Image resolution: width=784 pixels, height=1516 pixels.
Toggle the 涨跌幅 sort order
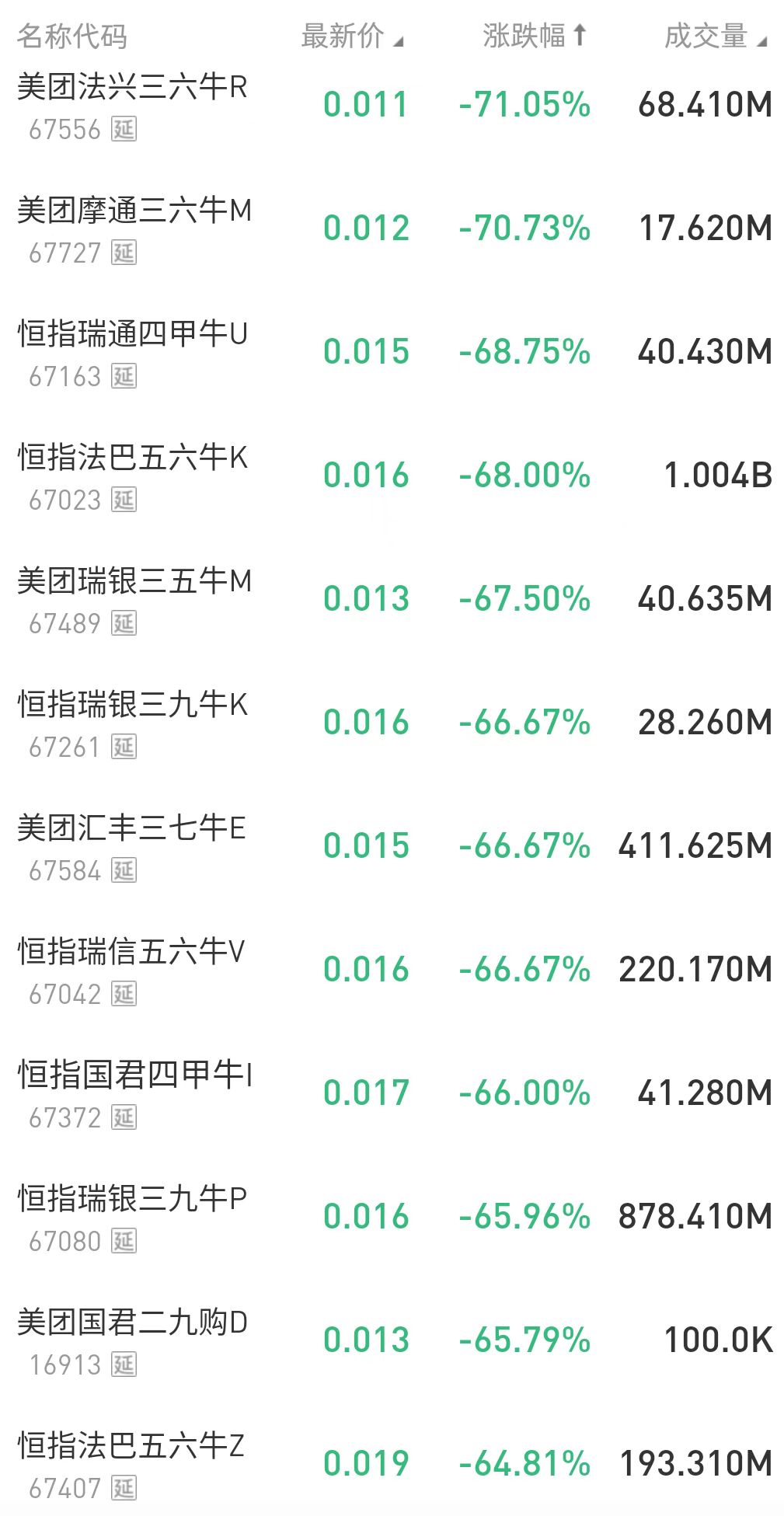[534, 36]
